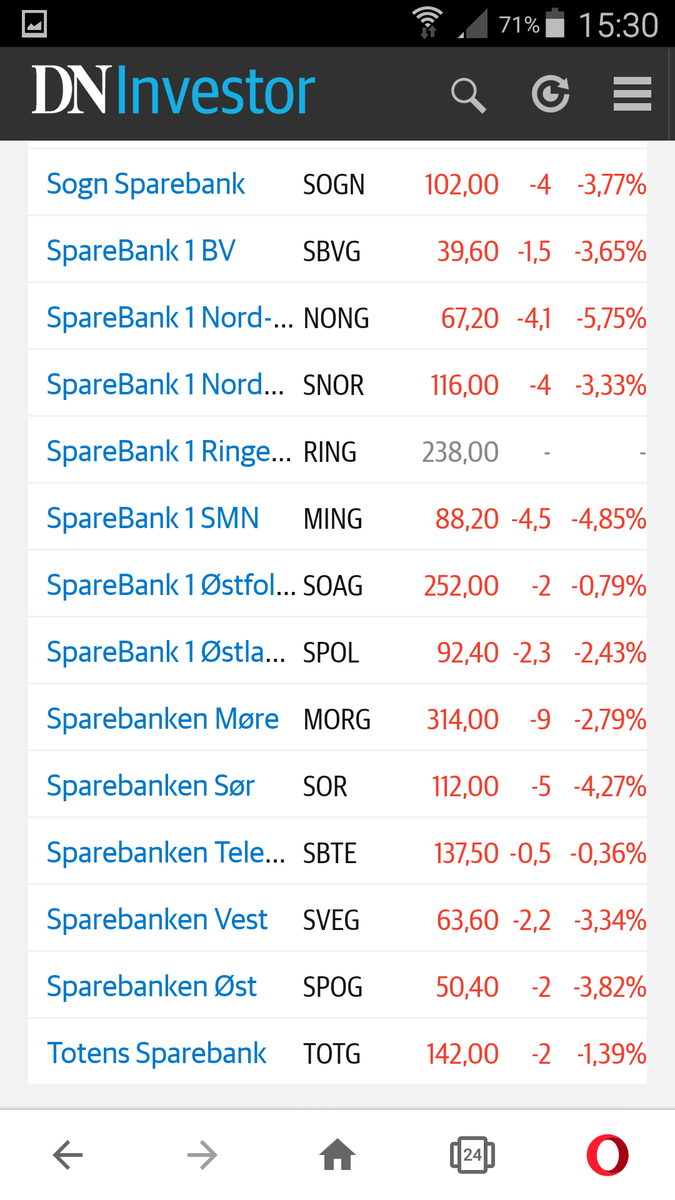This screenshot has height=1200, width=675.
Task: Open the SpareBank 1 SMN link
Action: (x=153, y=519)
